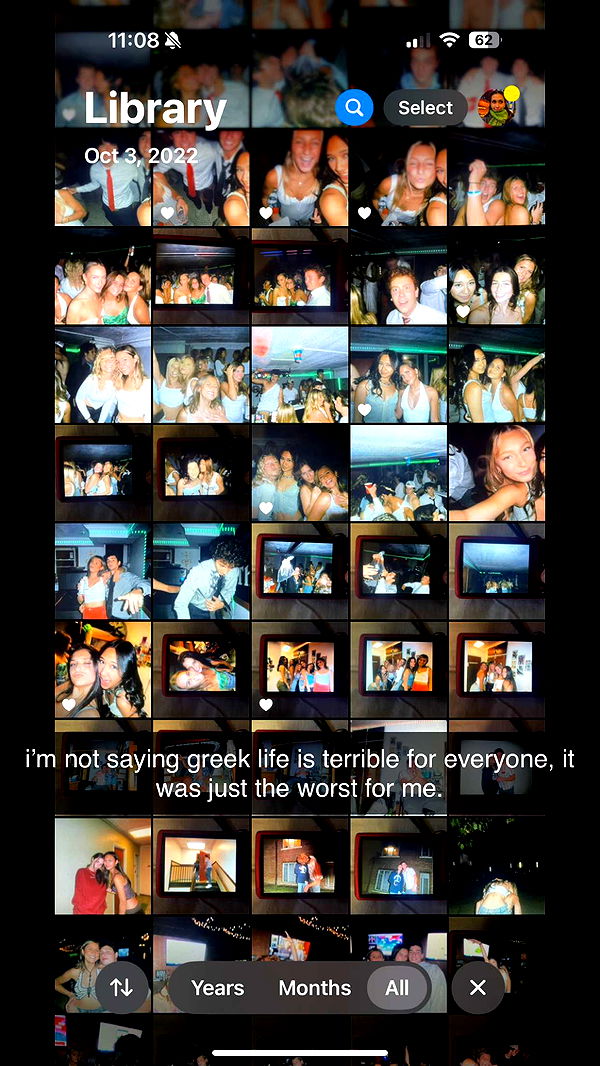Tap the Select button

(x=425, y=108)
